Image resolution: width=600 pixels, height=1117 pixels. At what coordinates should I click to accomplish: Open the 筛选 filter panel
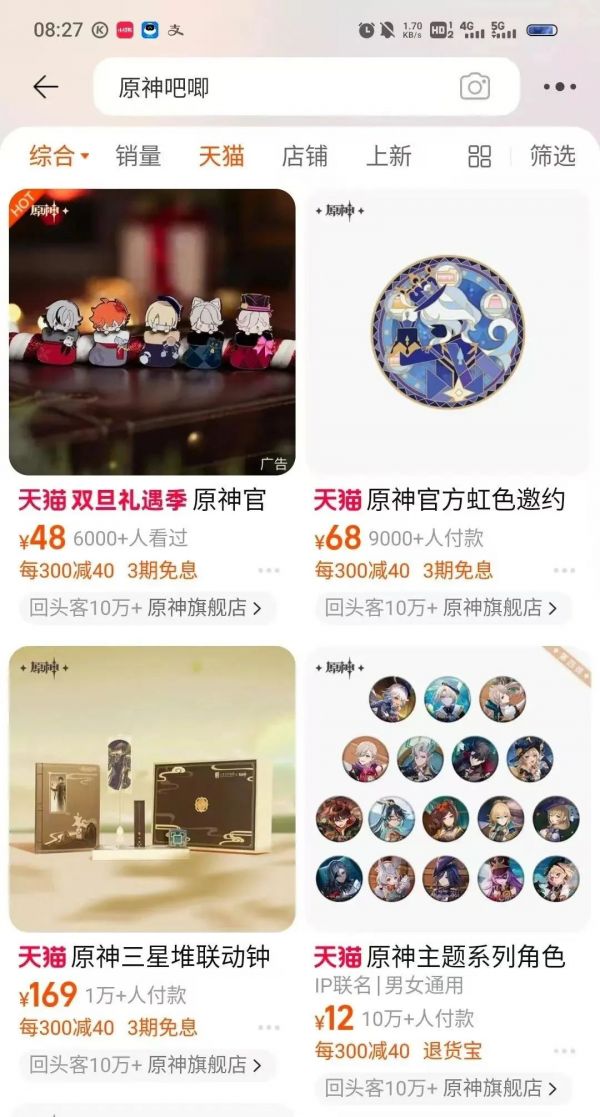(552, 156)
